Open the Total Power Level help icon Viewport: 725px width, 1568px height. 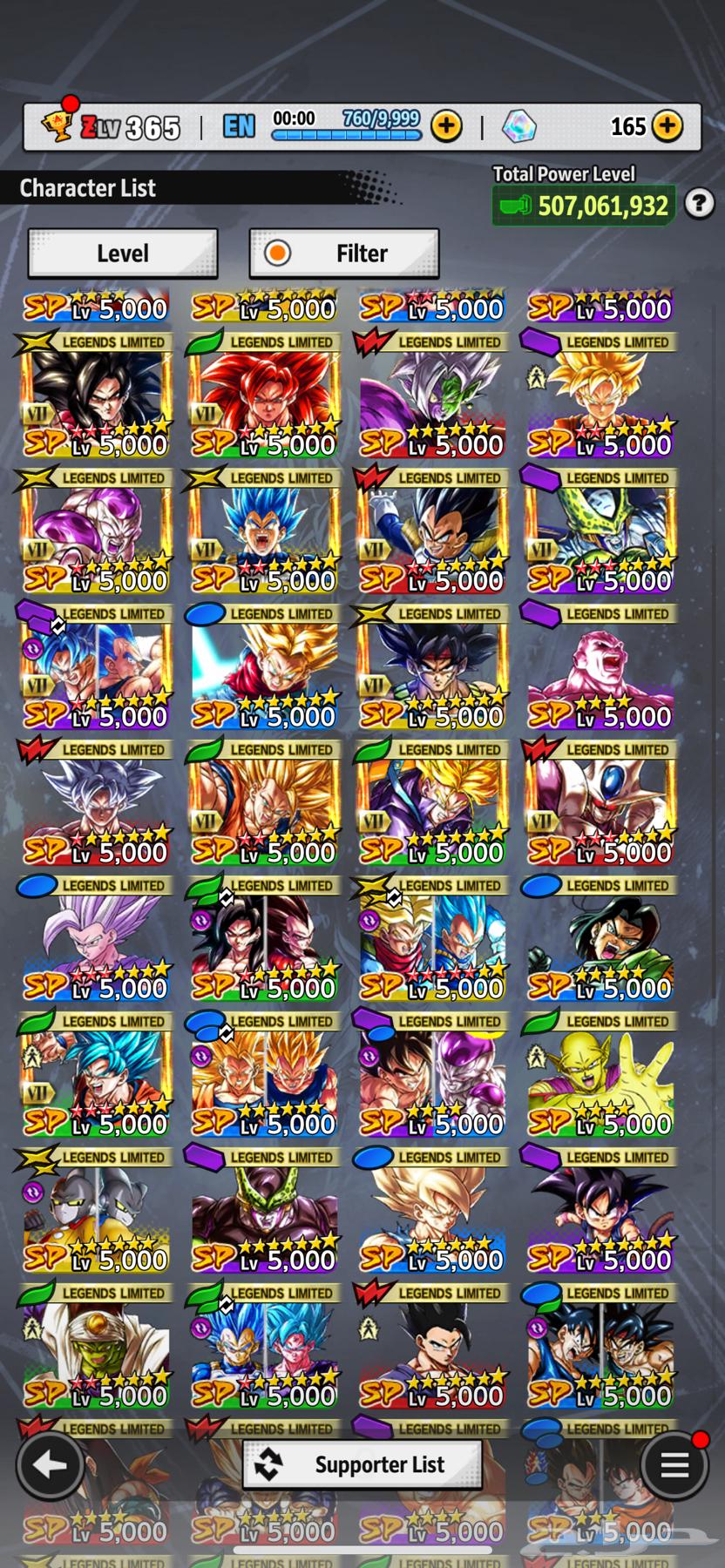coord(699,204)
